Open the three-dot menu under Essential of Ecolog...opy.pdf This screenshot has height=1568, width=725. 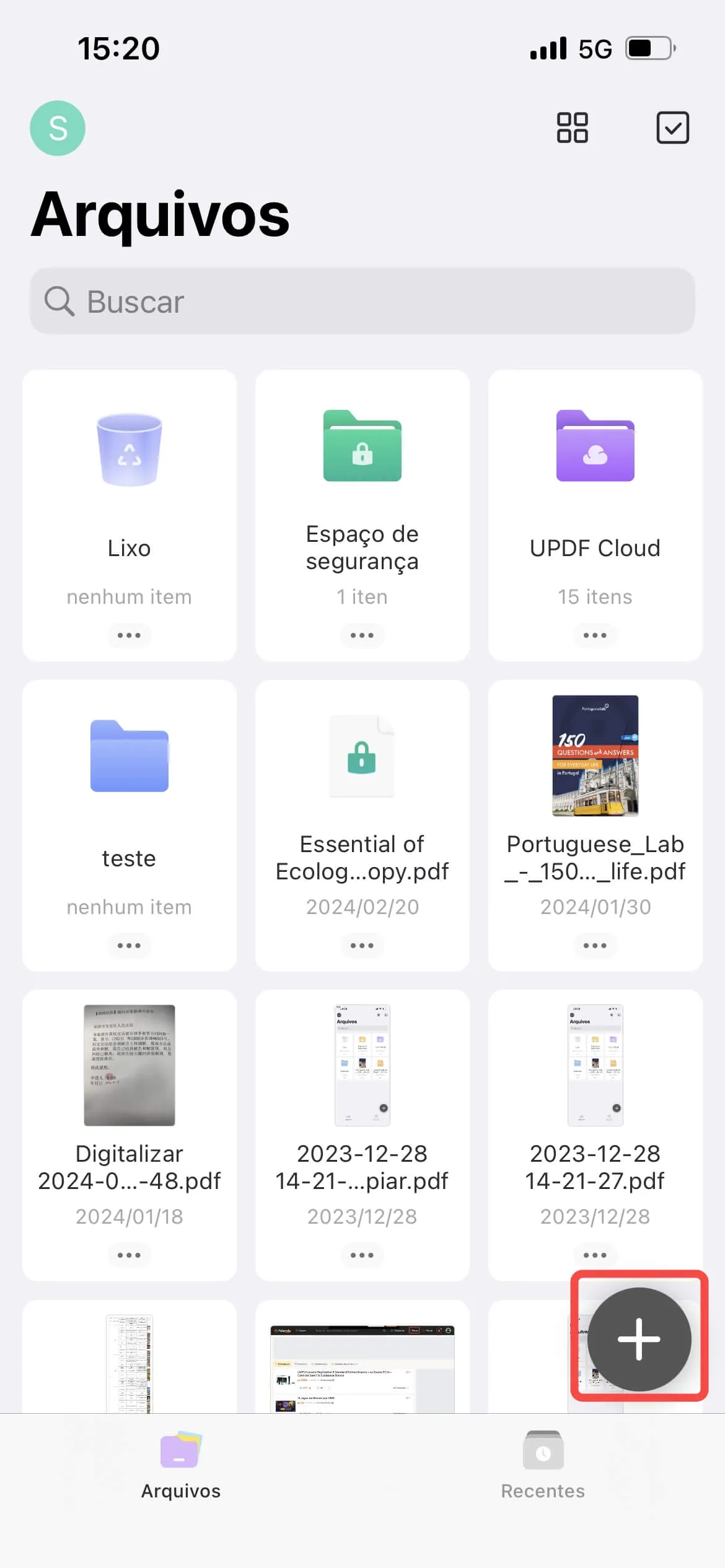[362, 946]
